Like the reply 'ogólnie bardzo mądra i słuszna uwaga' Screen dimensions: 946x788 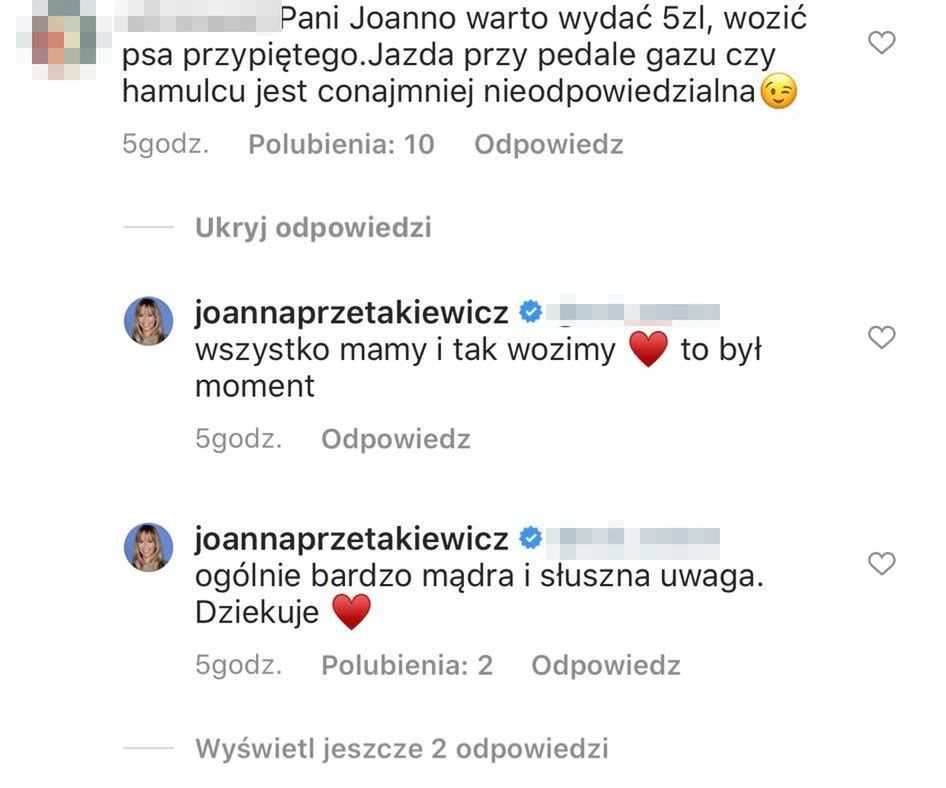881,564
